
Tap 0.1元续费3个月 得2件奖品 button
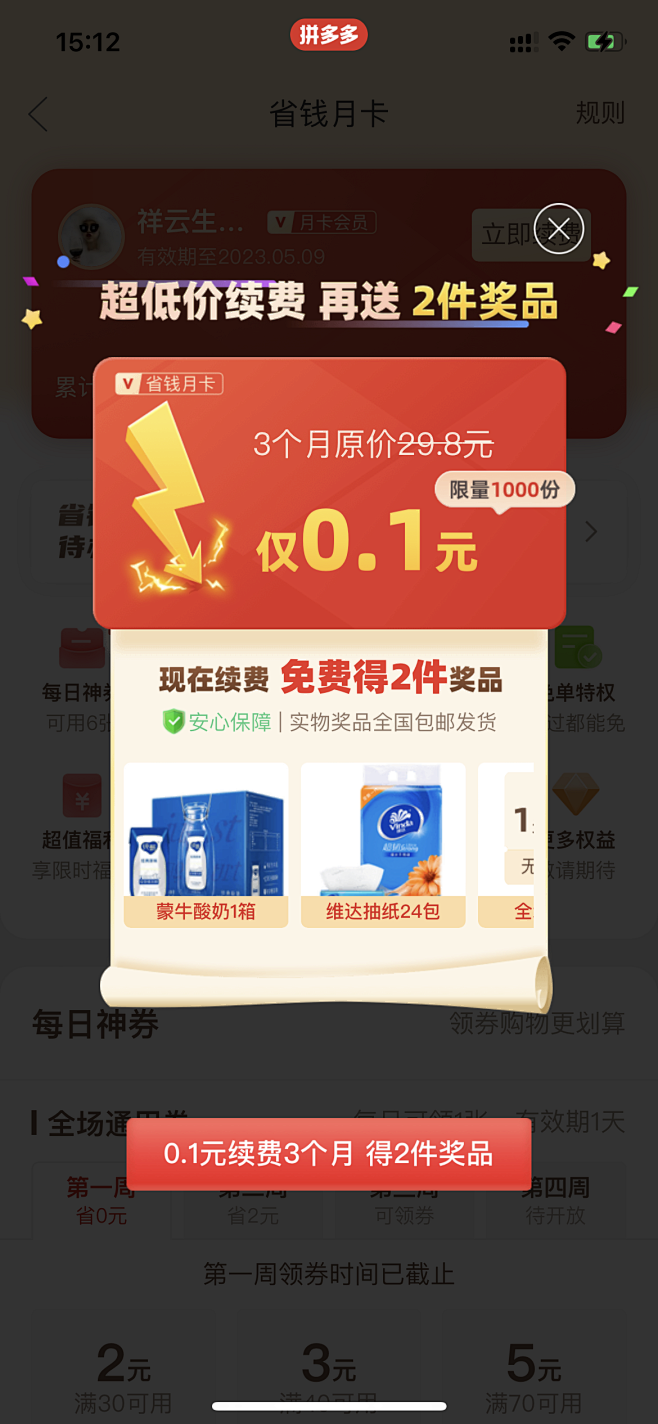coord(328,1153)
